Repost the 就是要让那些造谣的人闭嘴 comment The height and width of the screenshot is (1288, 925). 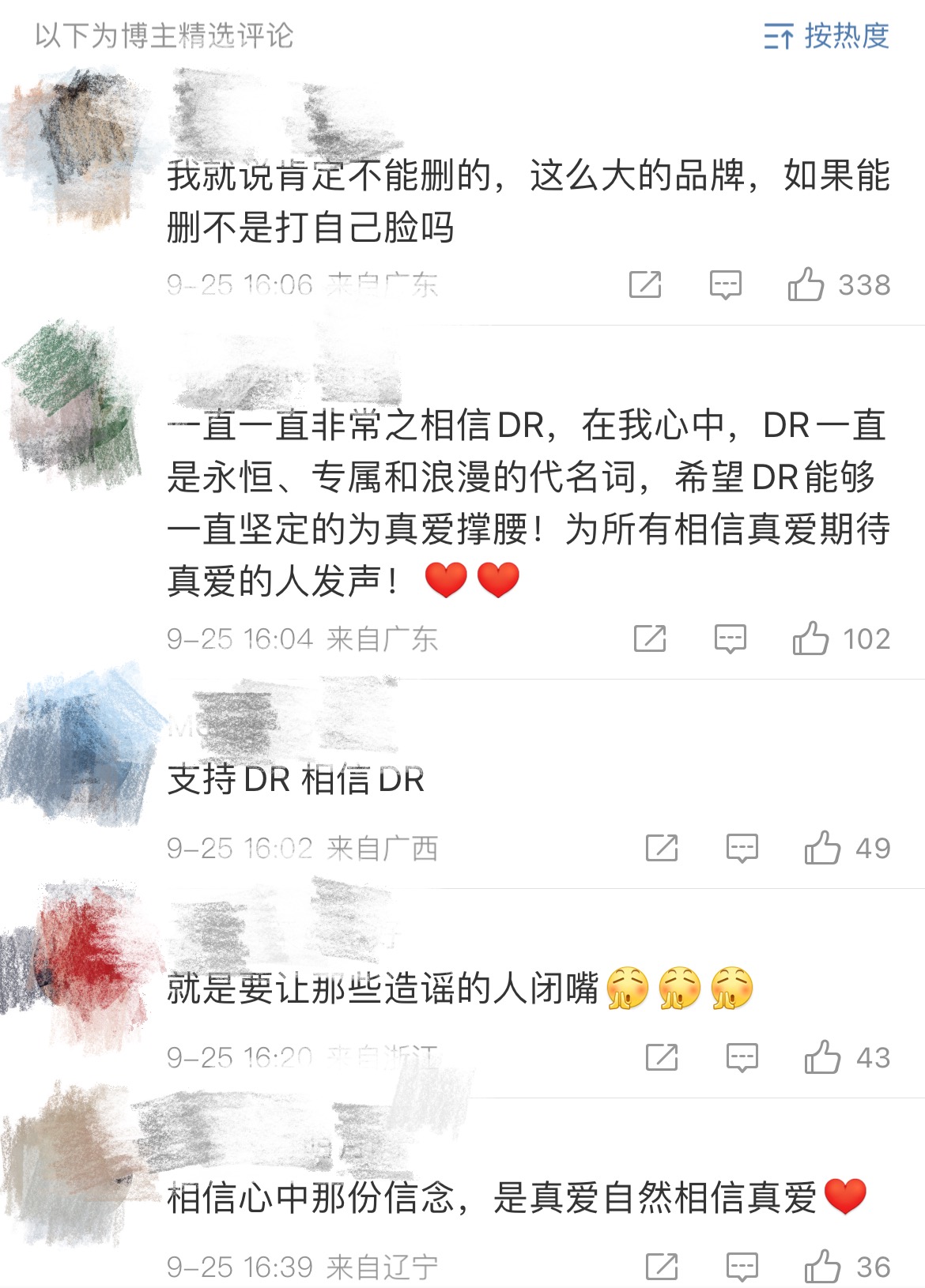[662, 1057]
